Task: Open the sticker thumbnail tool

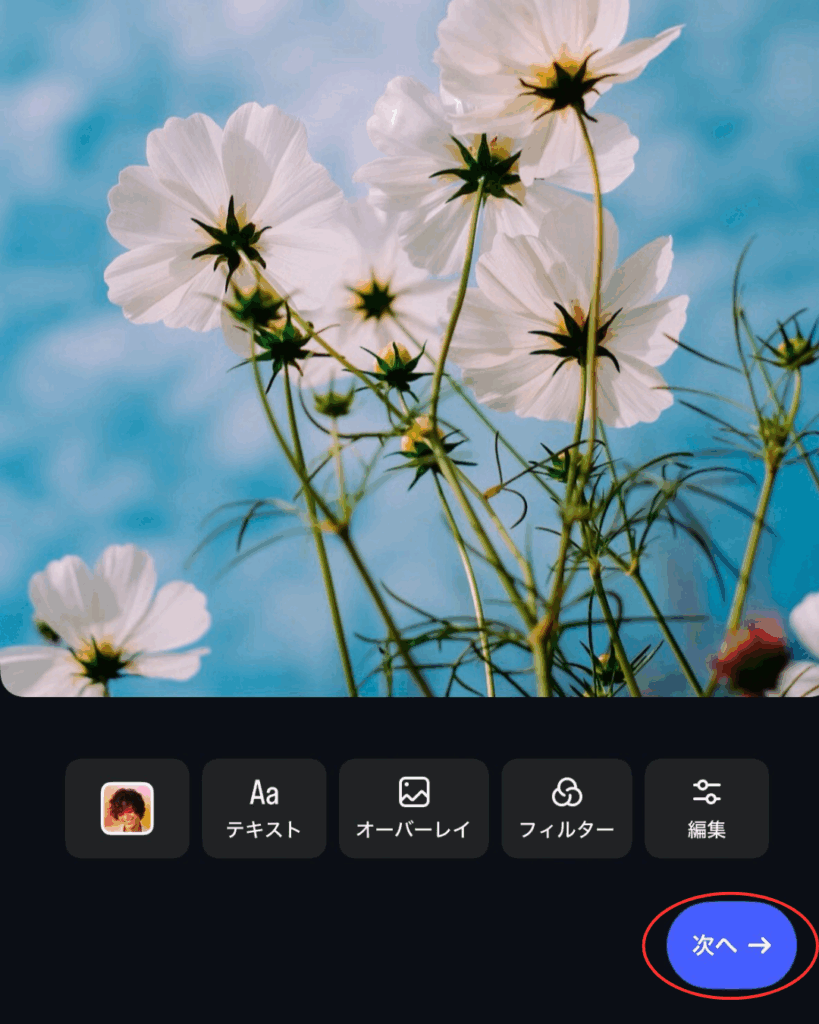Action: [x=127, y=808]
